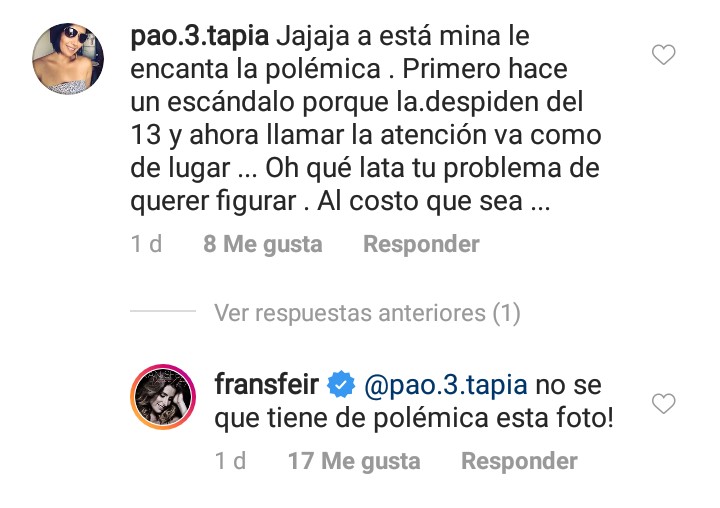Reply to pao.3.tapia's comment
The width and height of the screenshot is (720, 508).
421,244
